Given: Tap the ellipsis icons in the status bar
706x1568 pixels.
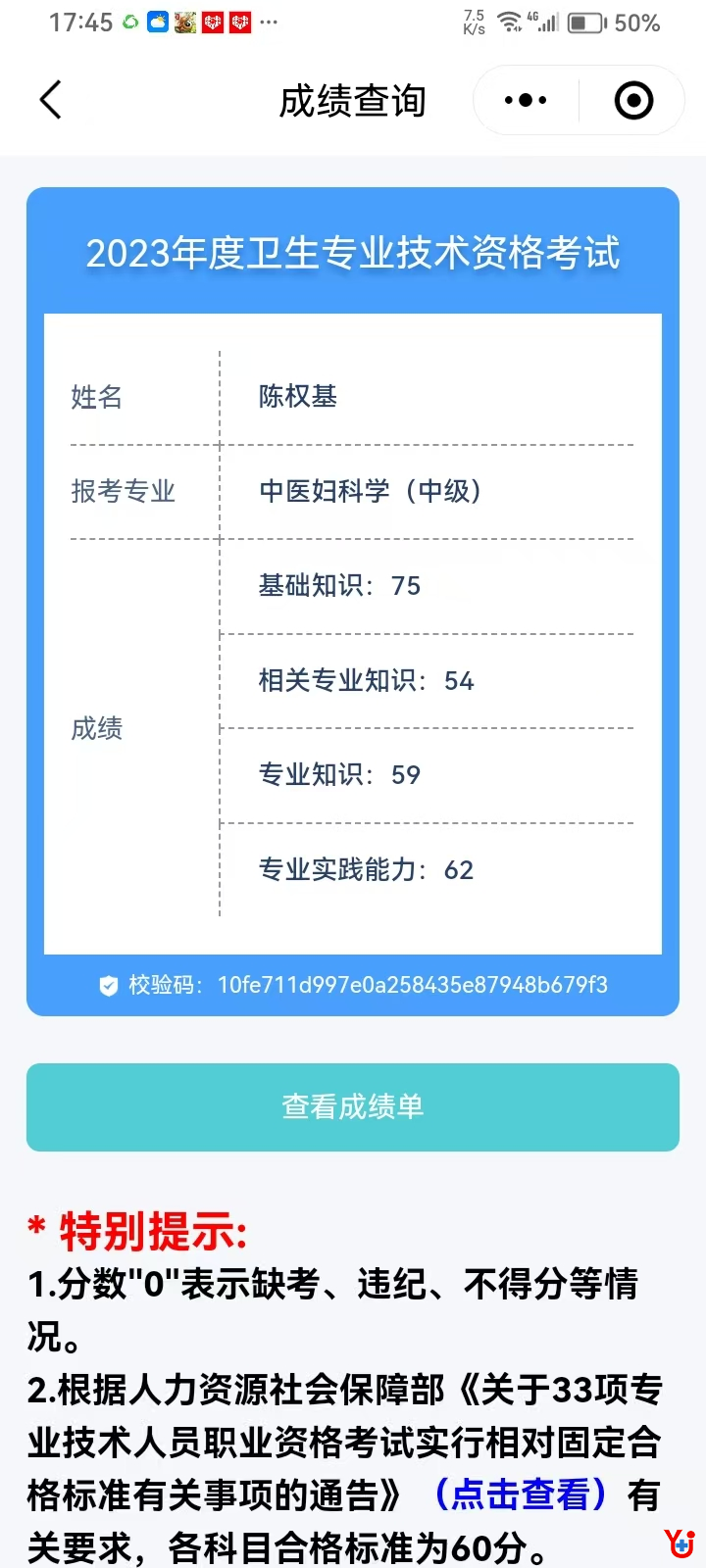Looking at the screenshot, I should [269, 22].
